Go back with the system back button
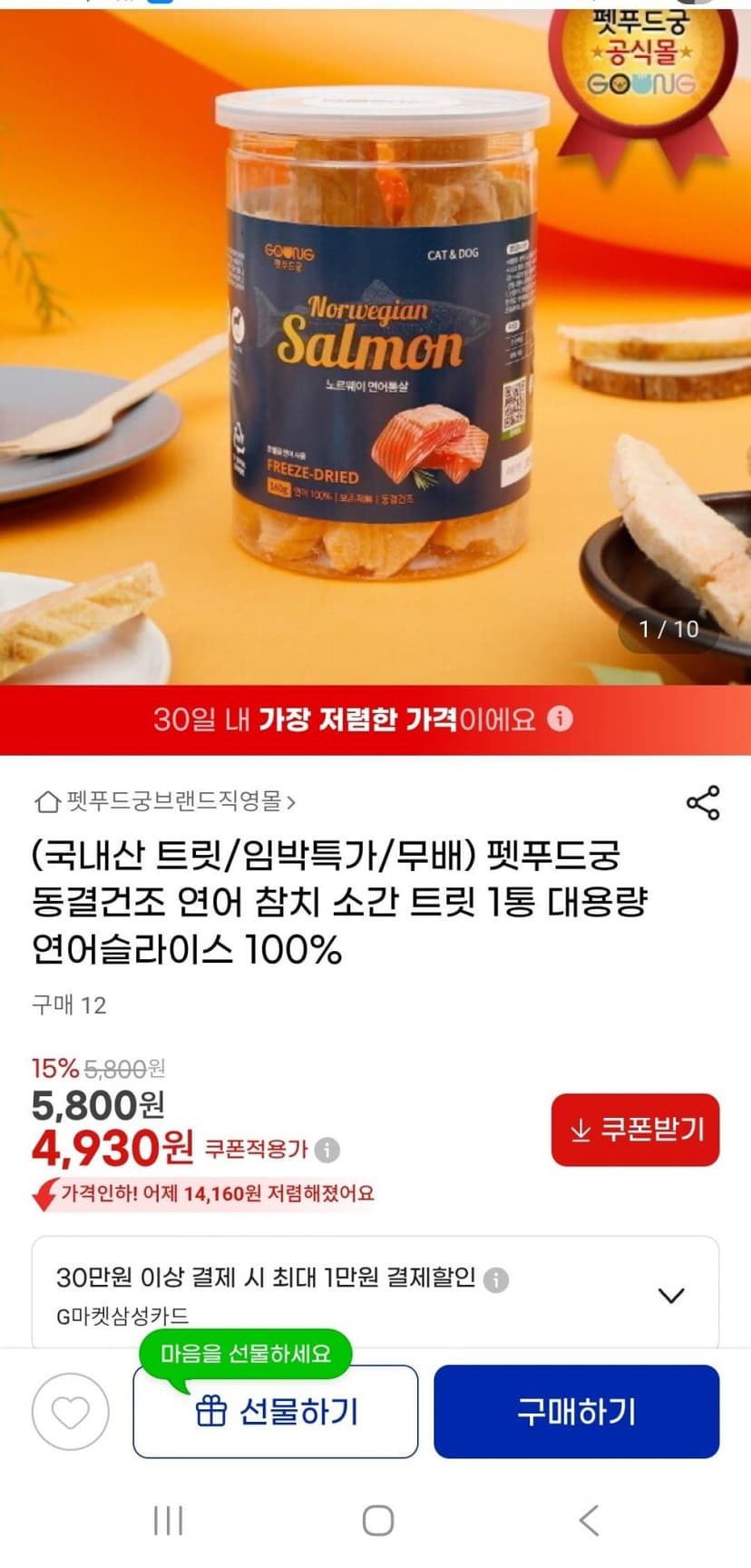This screenshot has height=1568, width=751. [589, 1520]
